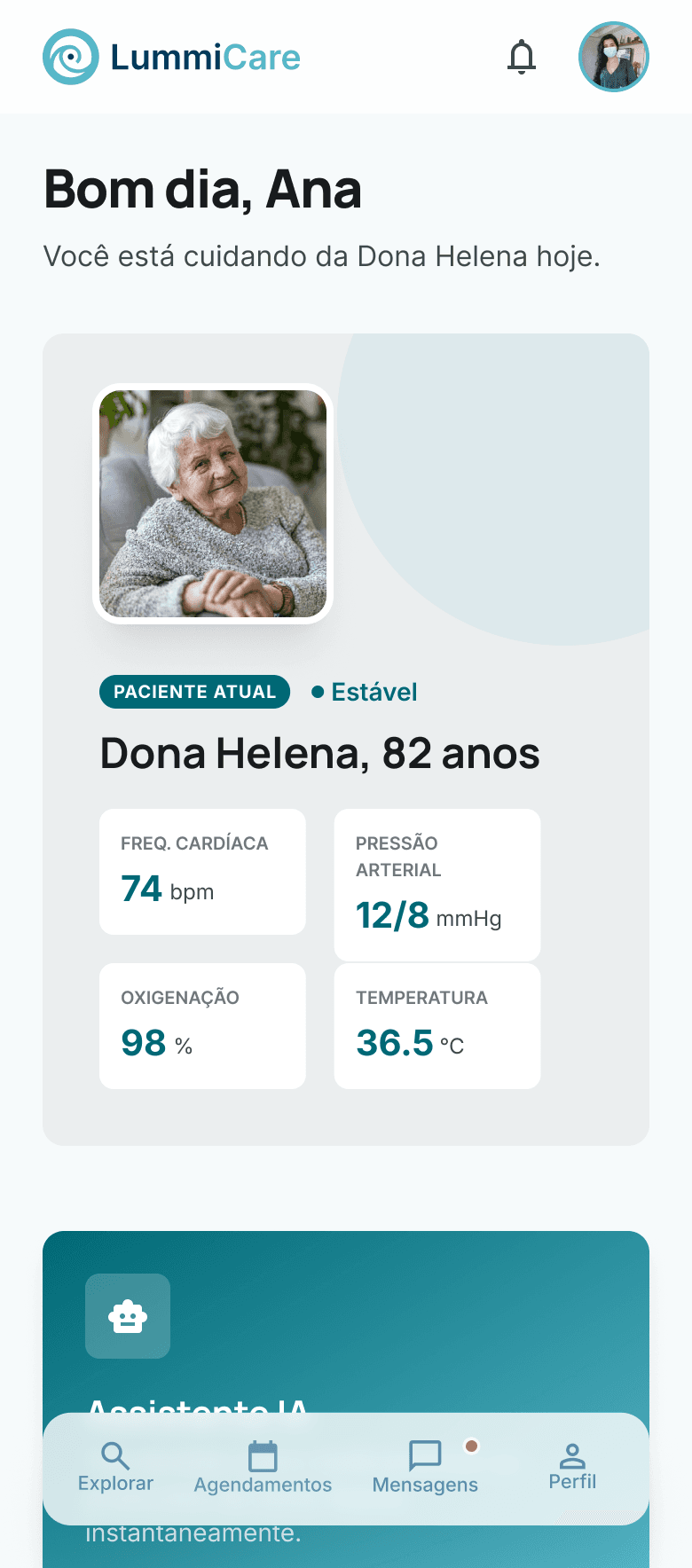Tap Dona Helena, 82 anos heading
This screenshot has width=692, height=1568.
click(320, 753)
